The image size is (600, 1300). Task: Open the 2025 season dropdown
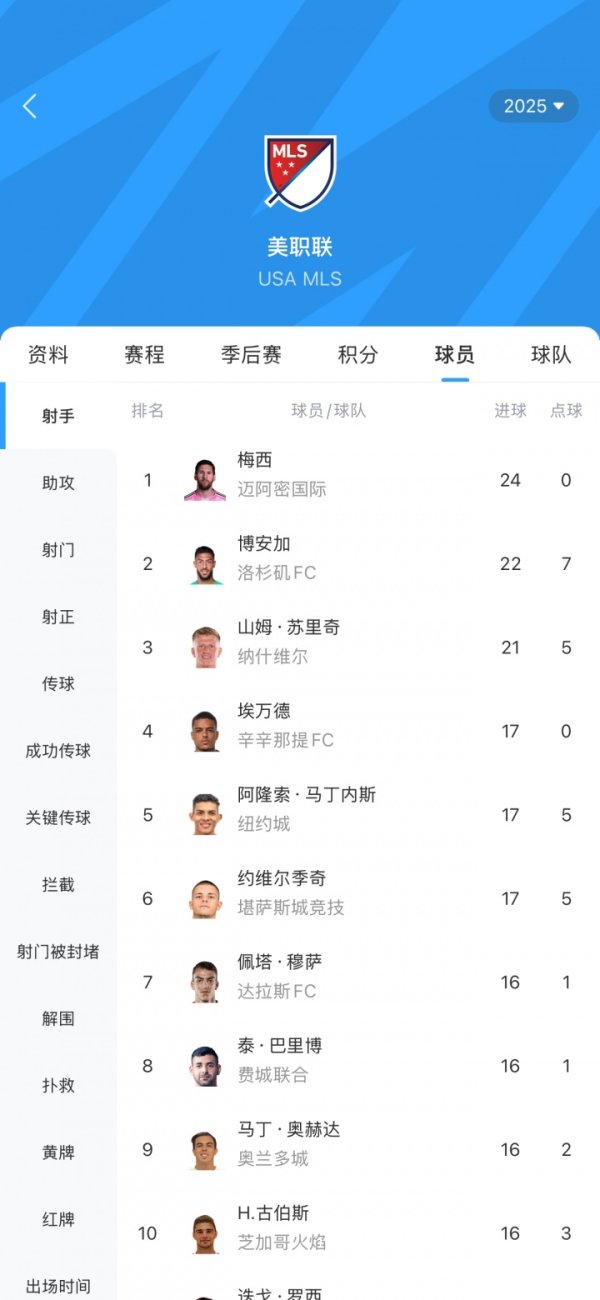533,106
